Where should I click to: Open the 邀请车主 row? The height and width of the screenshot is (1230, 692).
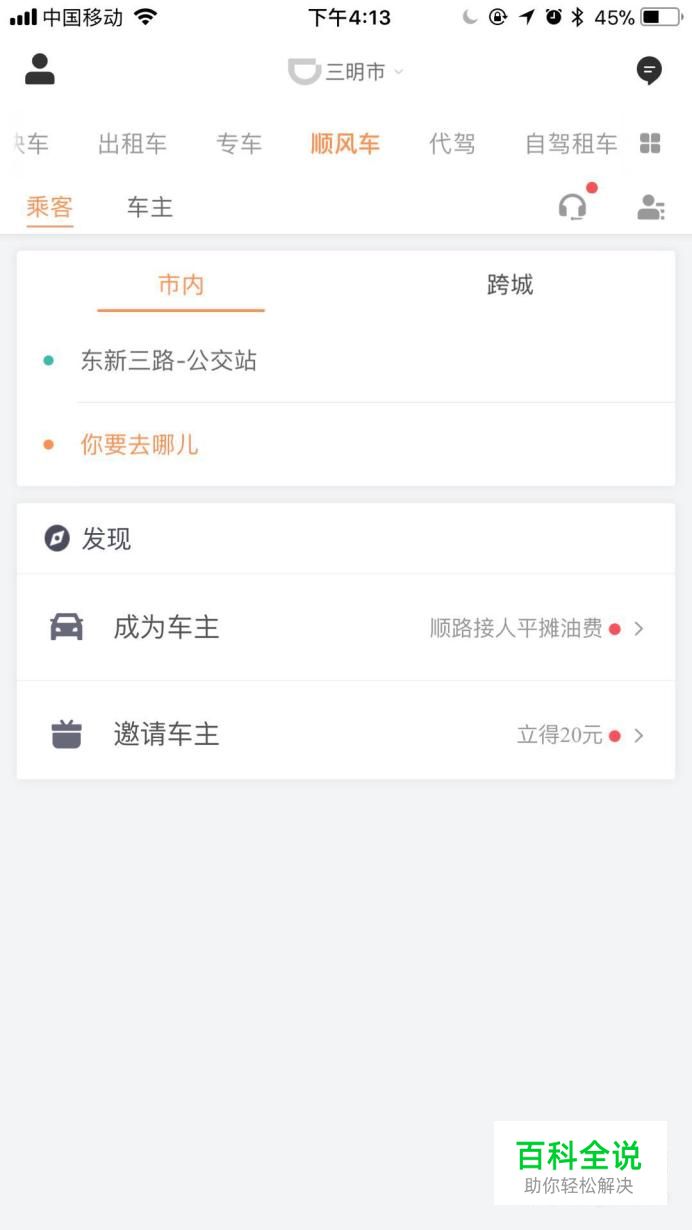346,735
